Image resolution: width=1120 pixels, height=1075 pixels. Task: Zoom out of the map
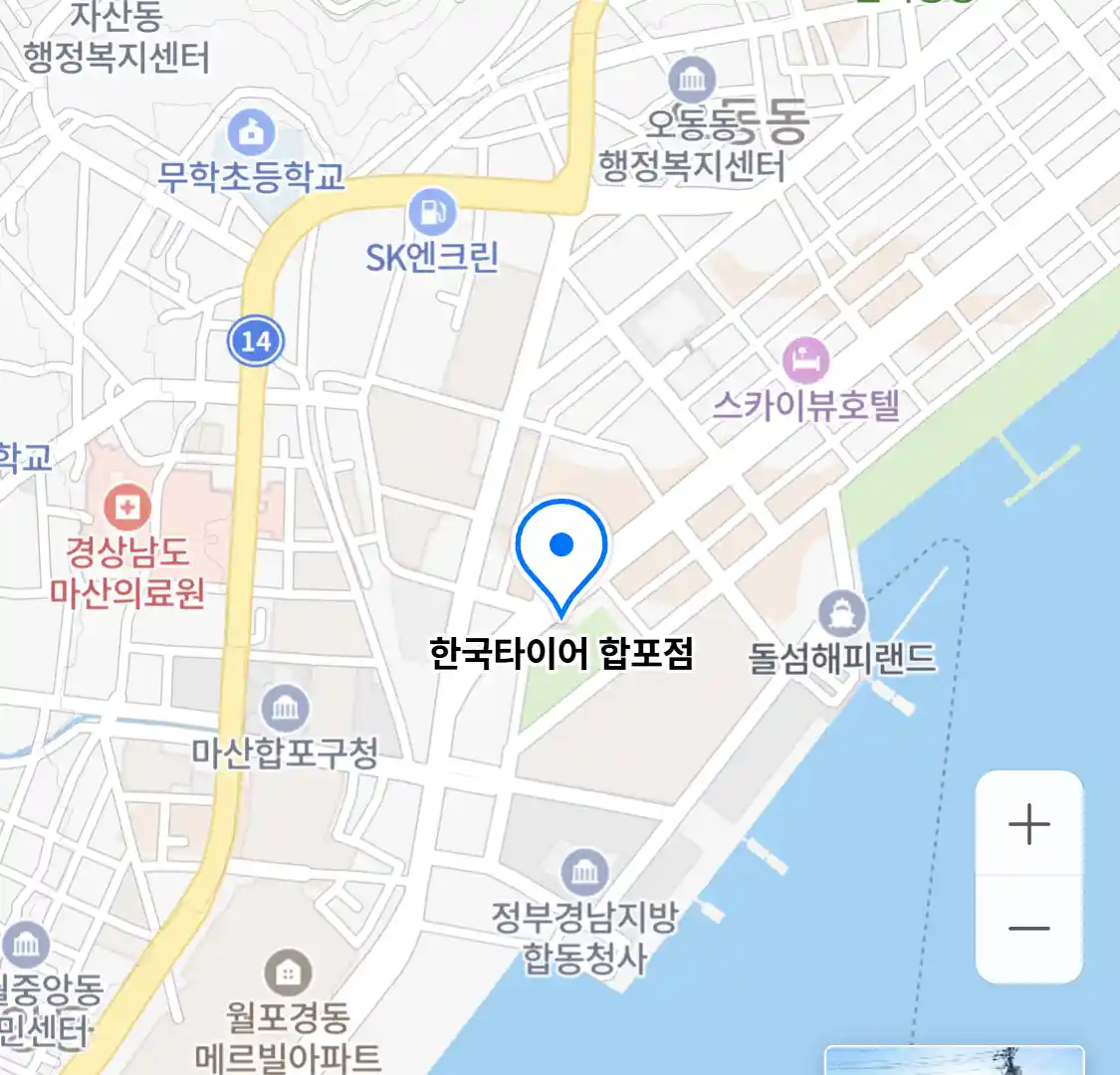click(x=1028, y=929)
